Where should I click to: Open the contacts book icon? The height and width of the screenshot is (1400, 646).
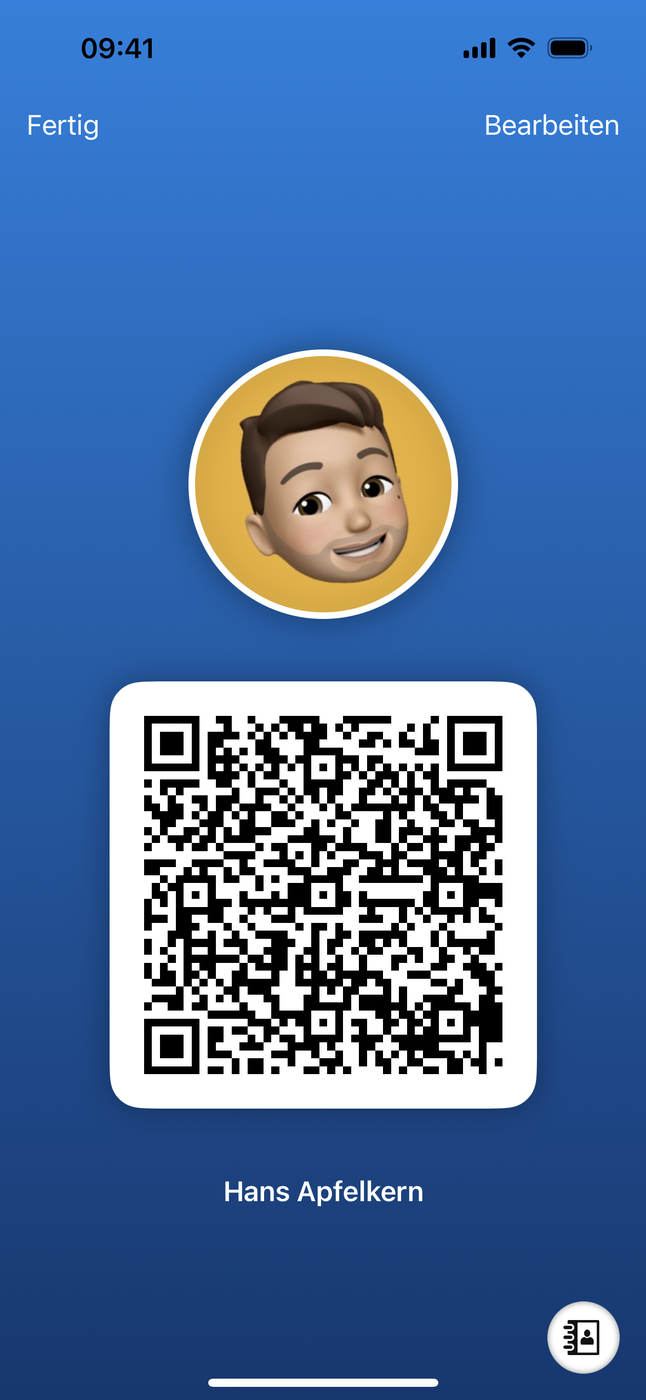(x=583, y=1336)
